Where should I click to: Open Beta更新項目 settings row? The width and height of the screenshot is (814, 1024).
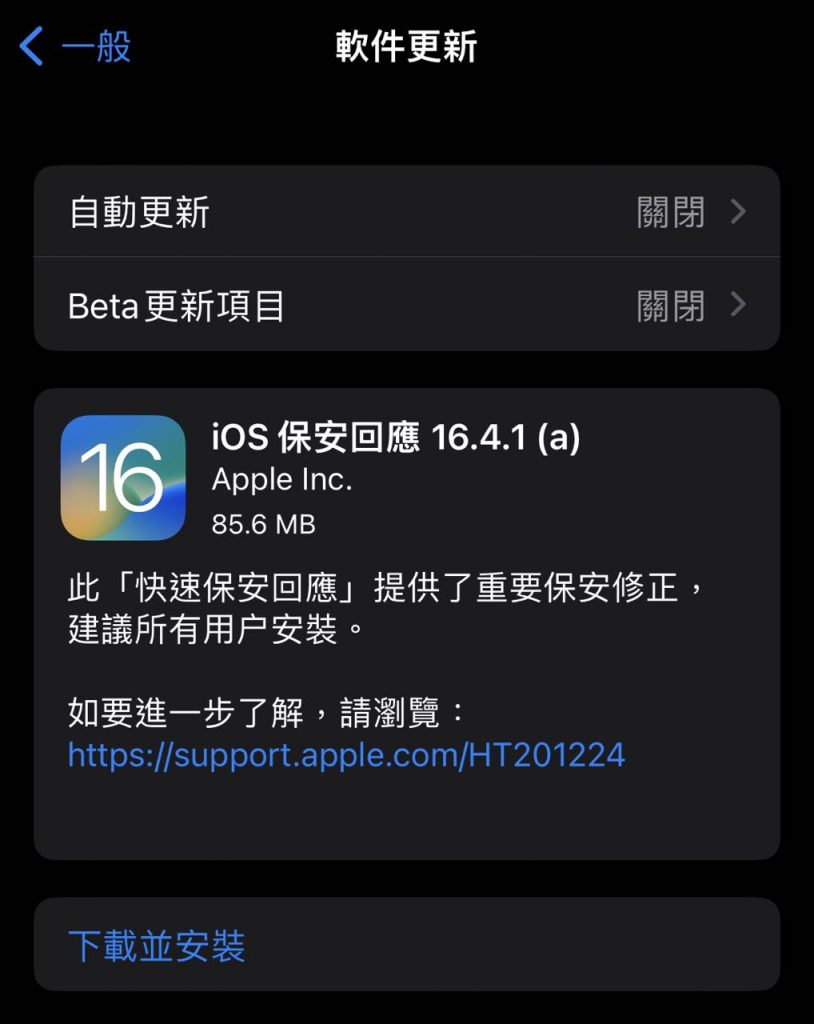coord(406,305)
